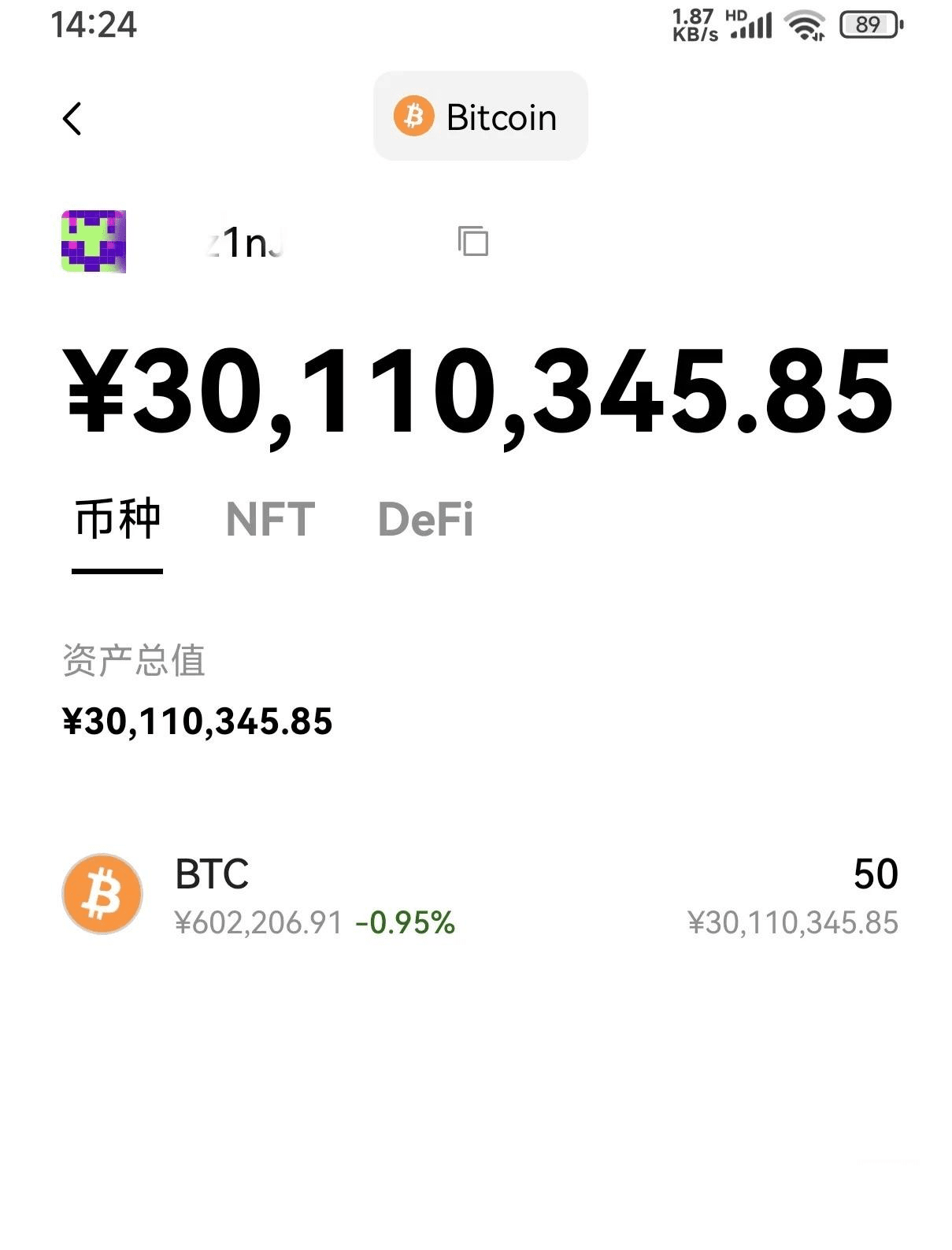
Task: Click the truncated wallet address z1nJ
Action: pos(244,243)
